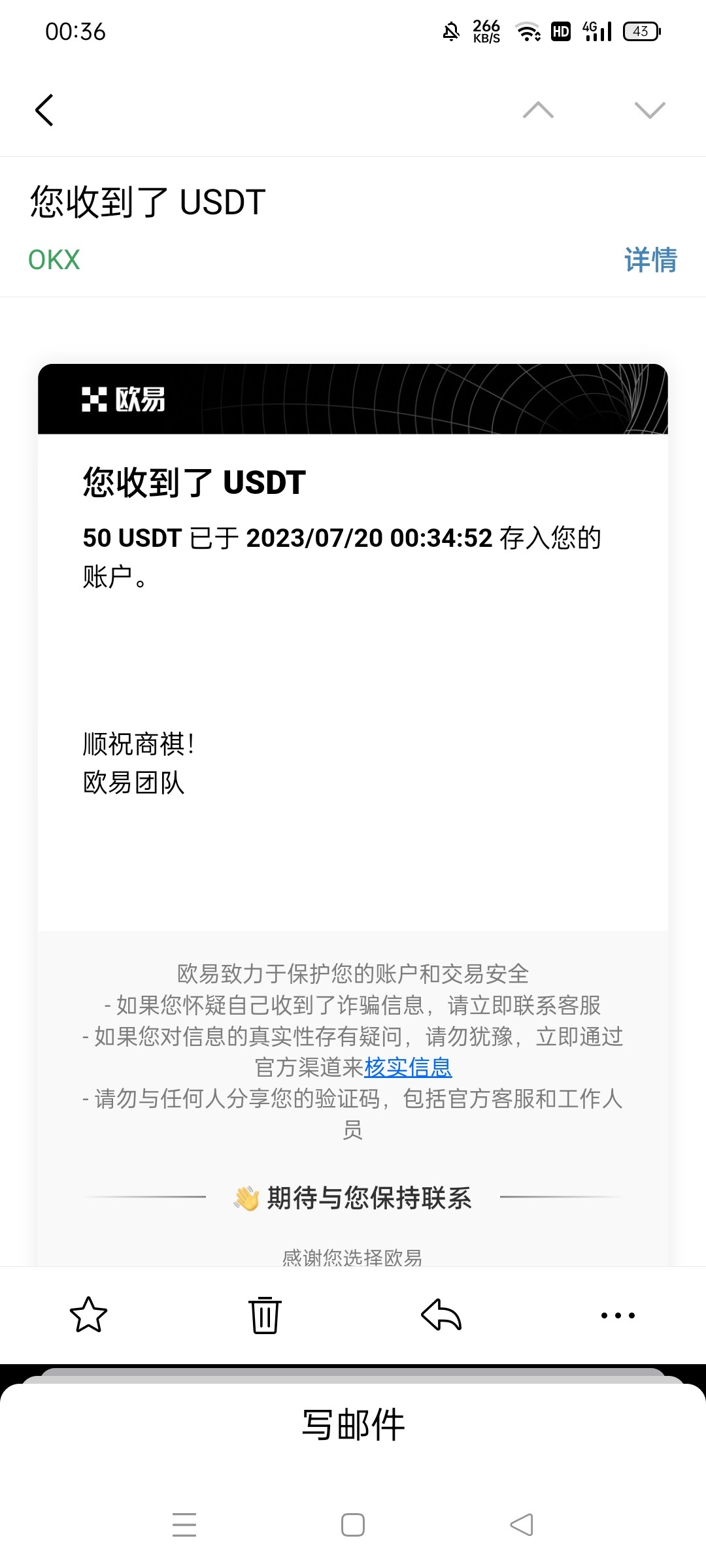Jump to the previous email
Viewport: 706px width, 1568px height.
(x=538, y=110)
